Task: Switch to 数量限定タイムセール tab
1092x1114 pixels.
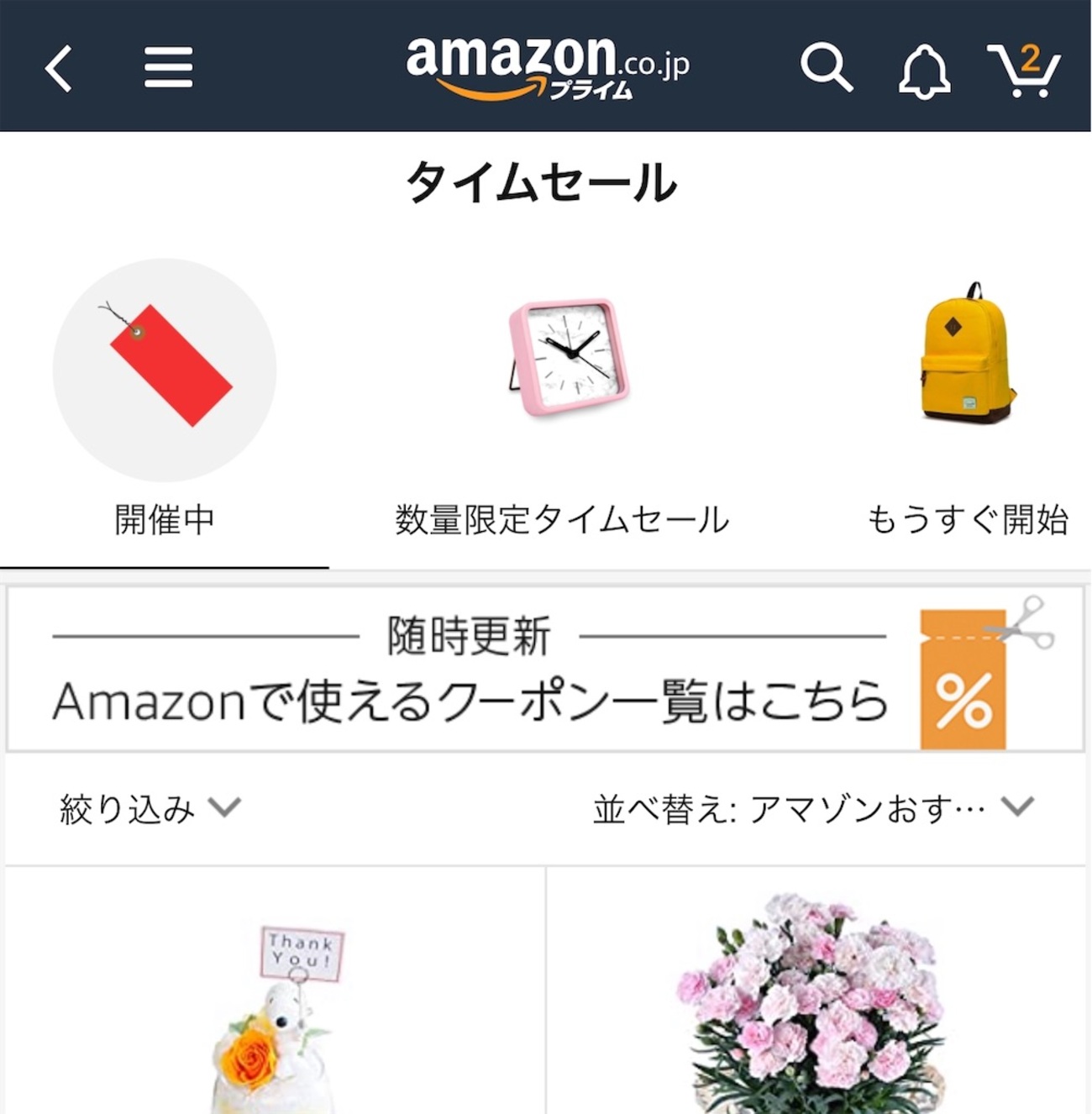Action: click(x=563, y=403)
